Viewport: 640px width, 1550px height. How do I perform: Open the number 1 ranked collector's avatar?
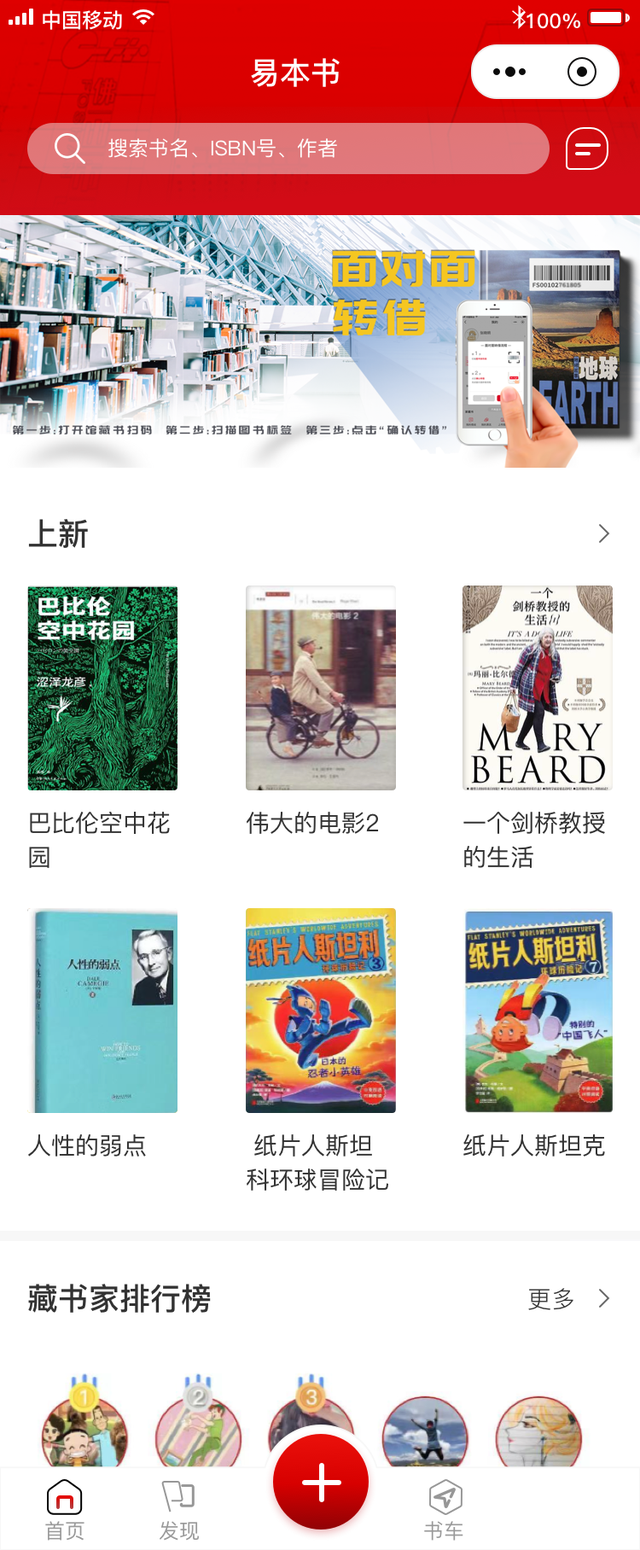coord(85,1432)
